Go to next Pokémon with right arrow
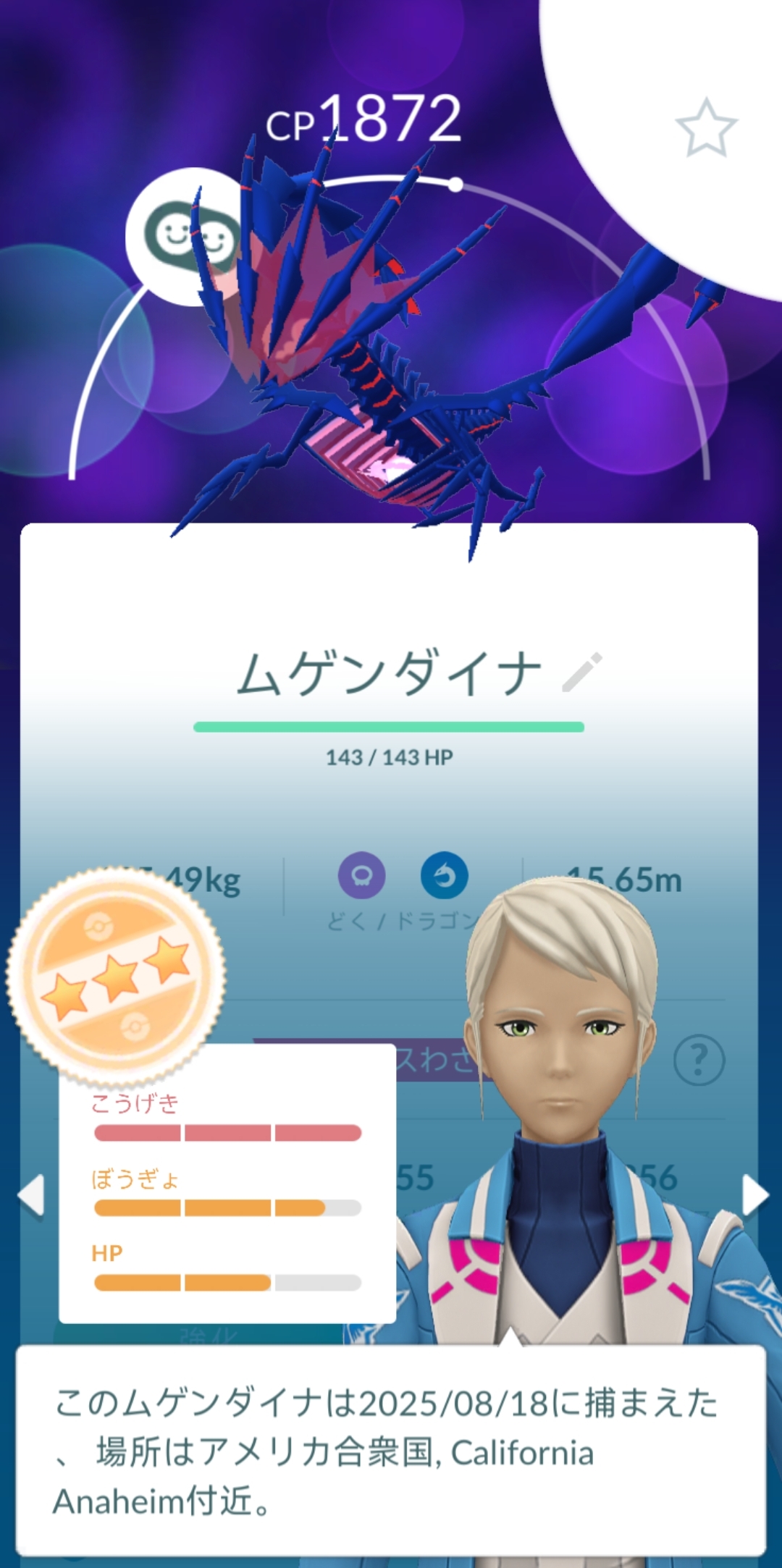782x1568 pixels. (754, 1194)
